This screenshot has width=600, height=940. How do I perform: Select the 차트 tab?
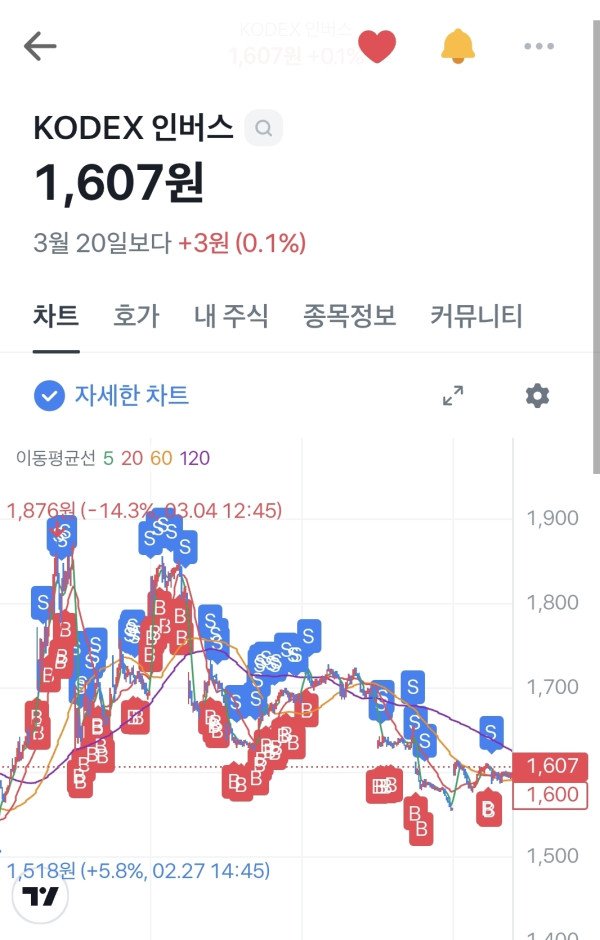pyautogui.click(x=56, y=317)
